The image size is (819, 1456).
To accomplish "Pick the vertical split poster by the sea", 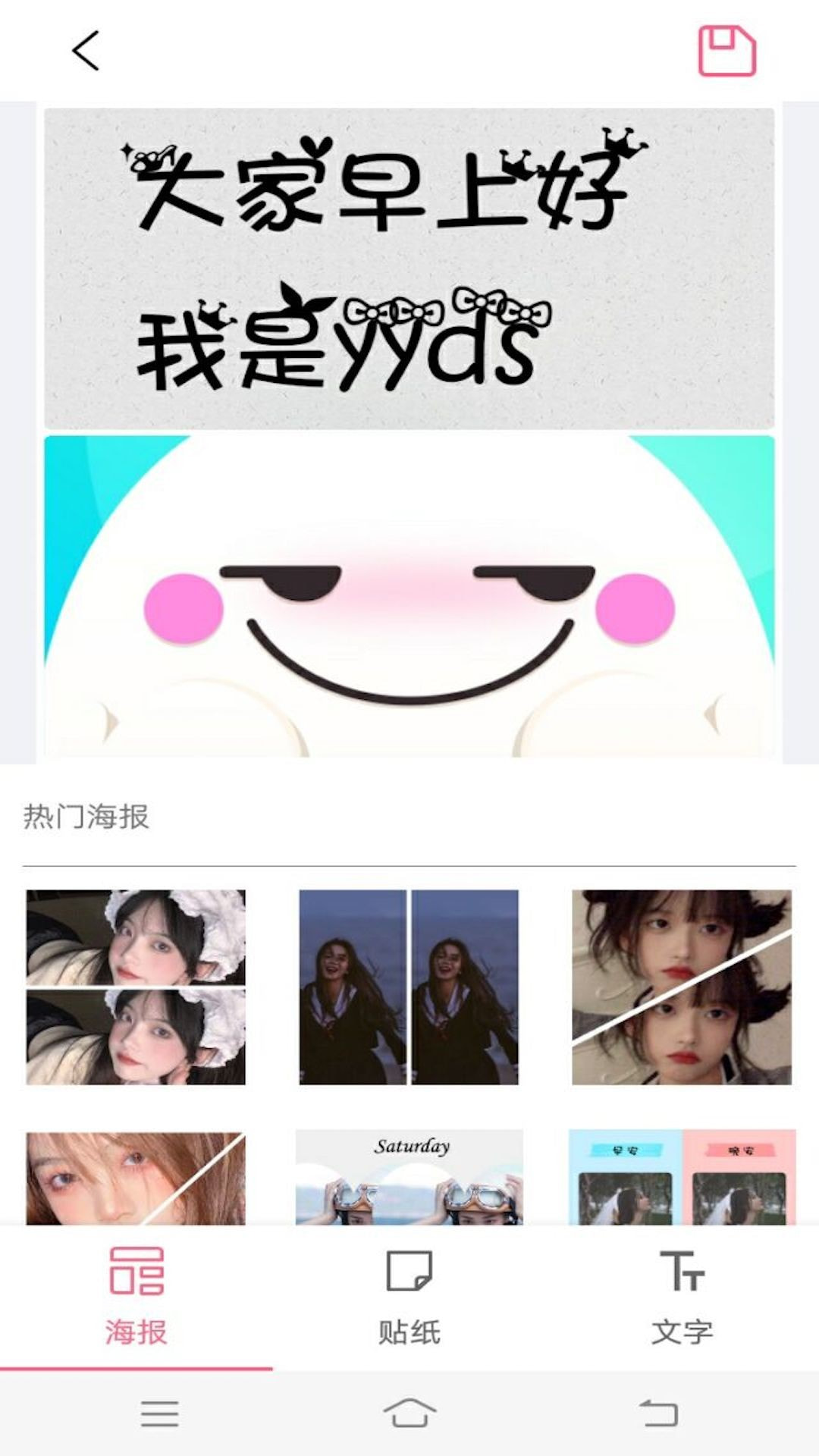I will (x=409, y=987).
